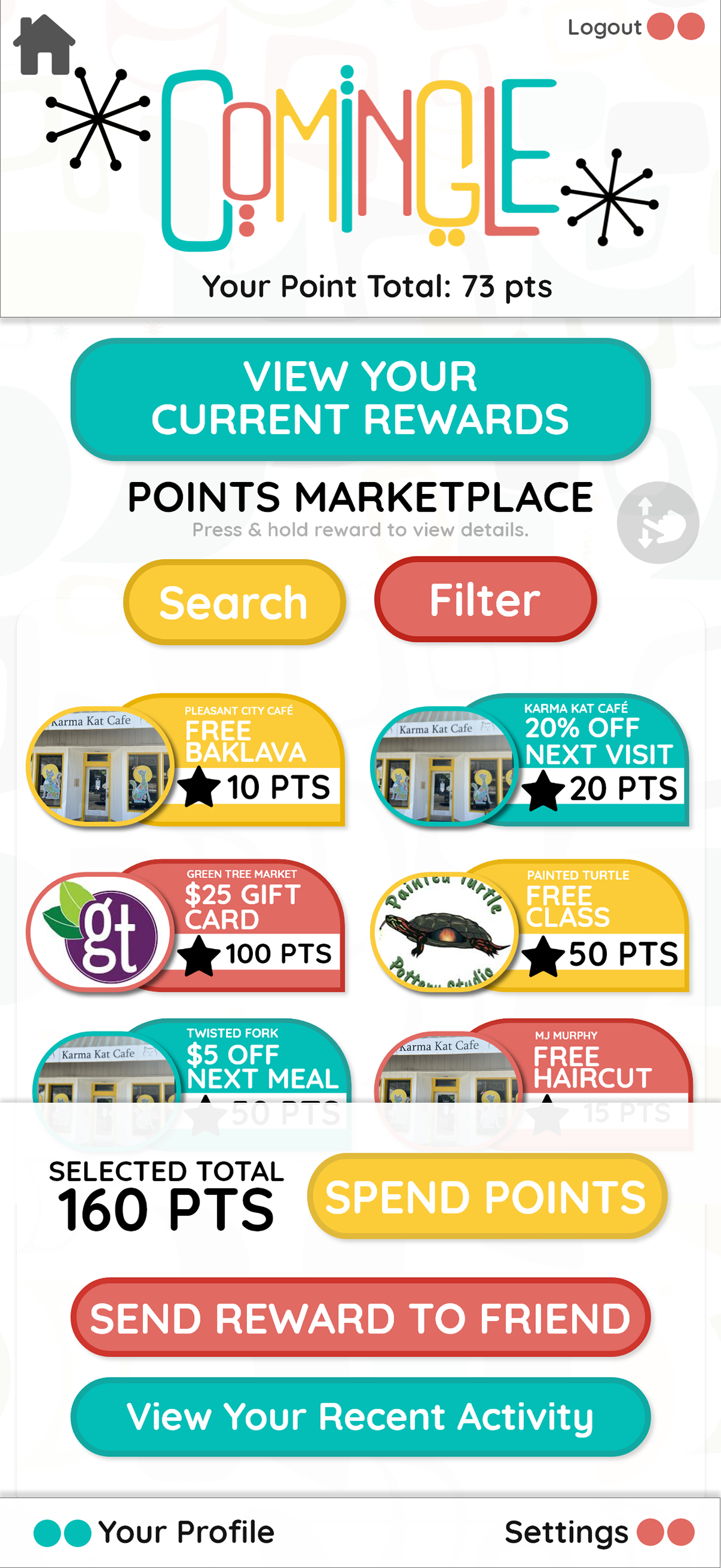The image size is (721, 1568).
Task: Open View Your Recent Activity
Action: click(x=360, y=1417)
